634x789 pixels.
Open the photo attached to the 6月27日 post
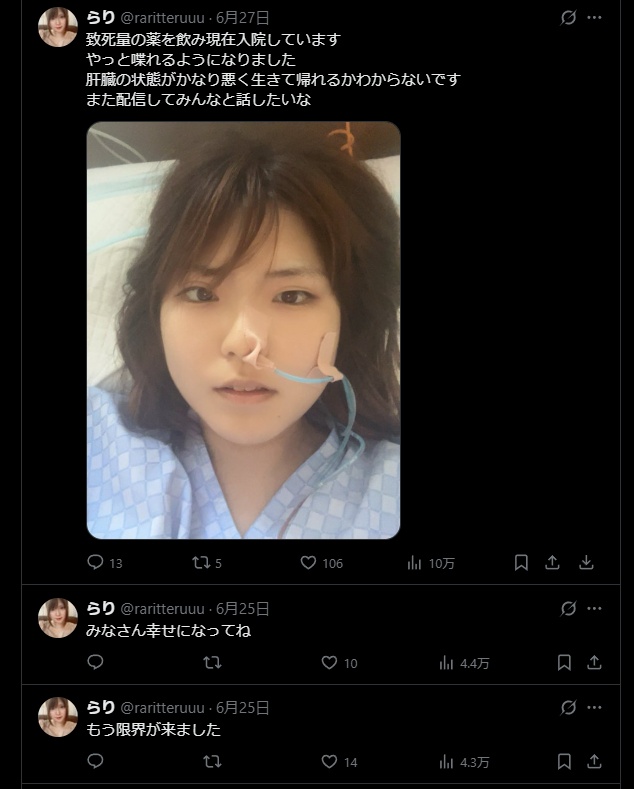click(x=243, y=330)
